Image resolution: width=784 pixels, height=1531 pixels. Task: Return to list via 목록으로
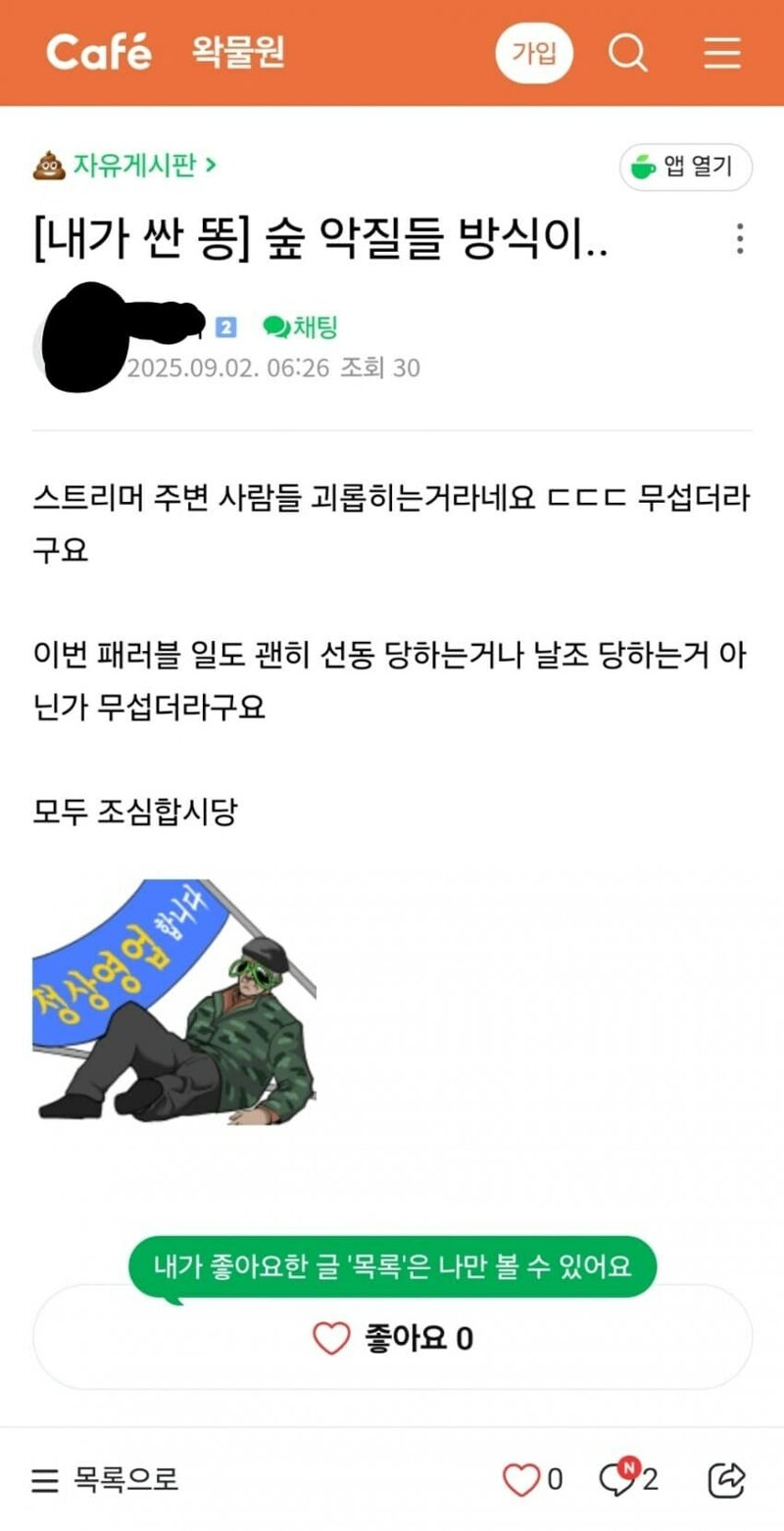105,1479
